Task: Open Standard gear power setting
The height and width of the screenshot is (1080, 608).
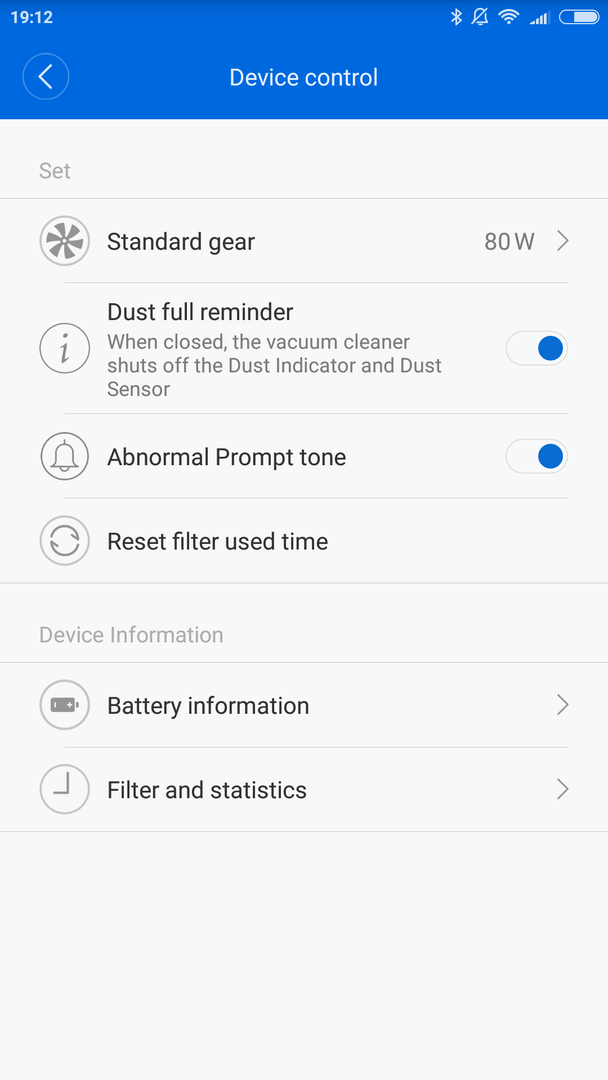Action: click(304, 242)
